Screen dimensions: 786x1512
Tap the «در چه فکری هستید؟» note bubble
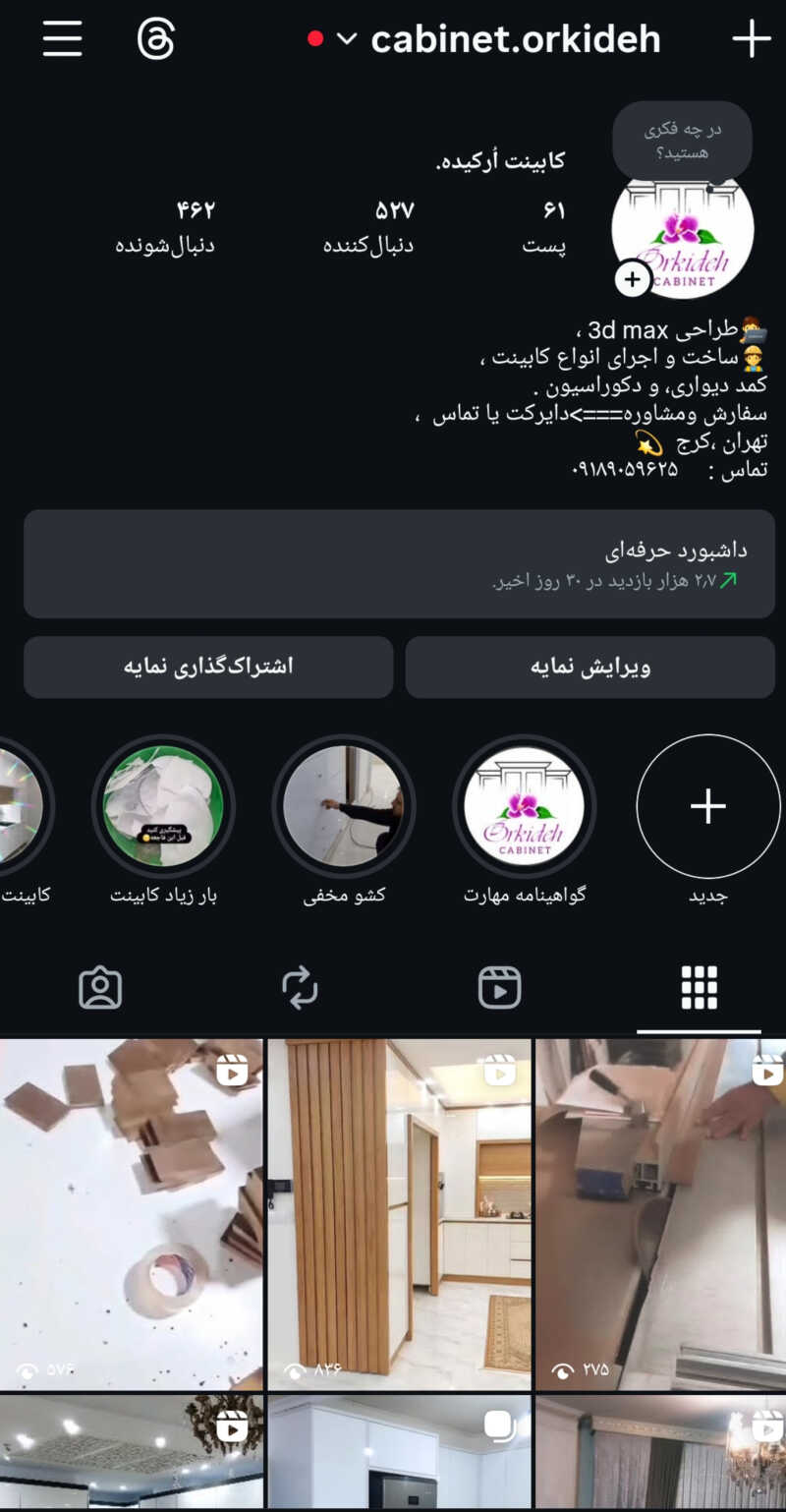coord(682,141)
